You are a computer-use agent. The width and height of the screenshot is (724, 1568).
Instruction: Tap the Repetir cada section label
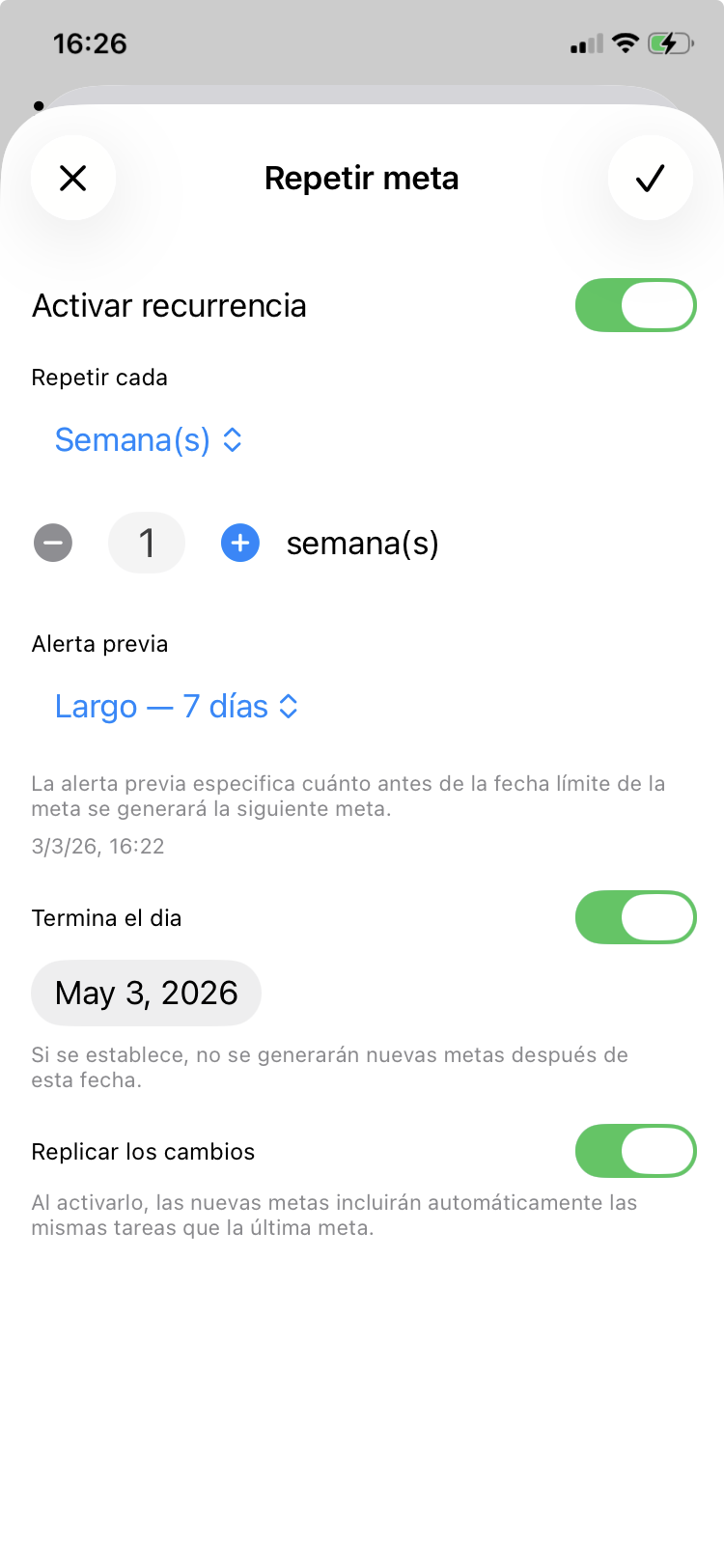click(99, 377)
